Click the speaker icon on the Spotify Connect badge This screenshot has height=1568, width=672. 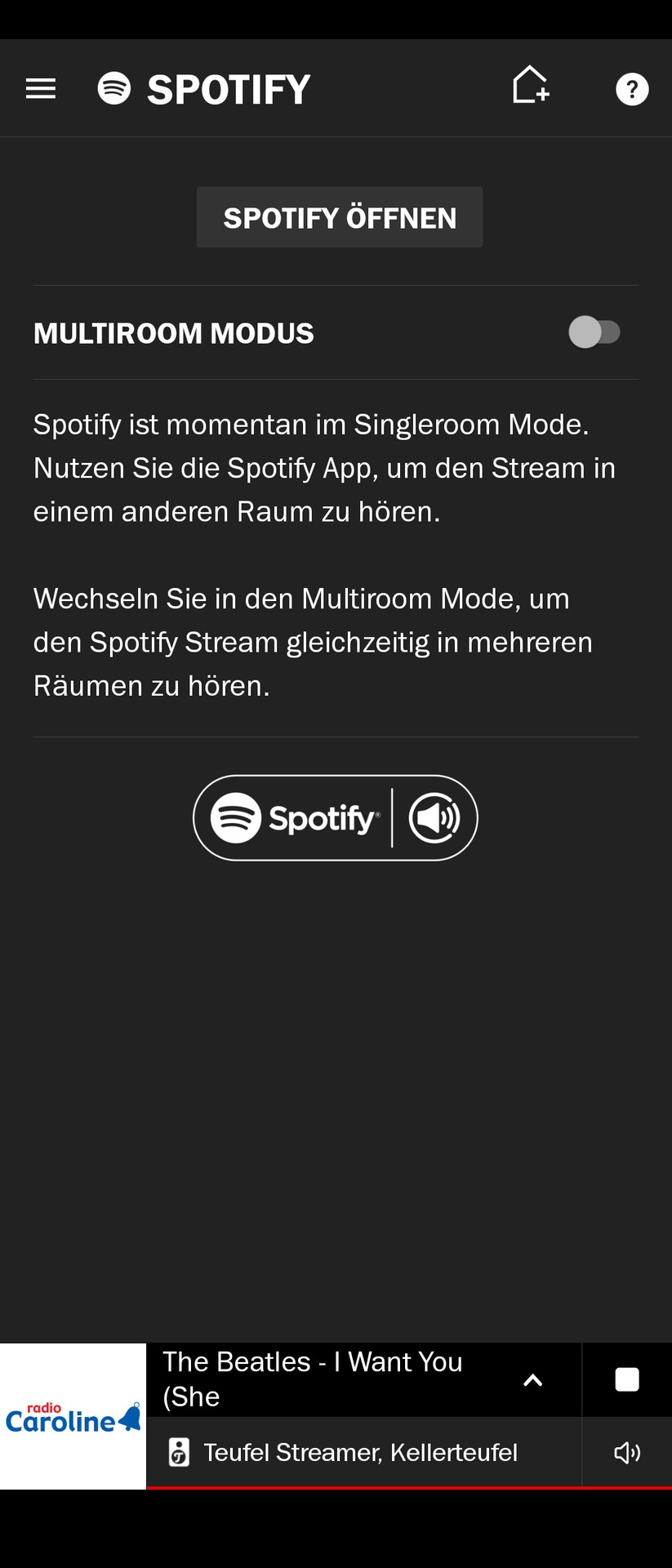coord(435,817)
